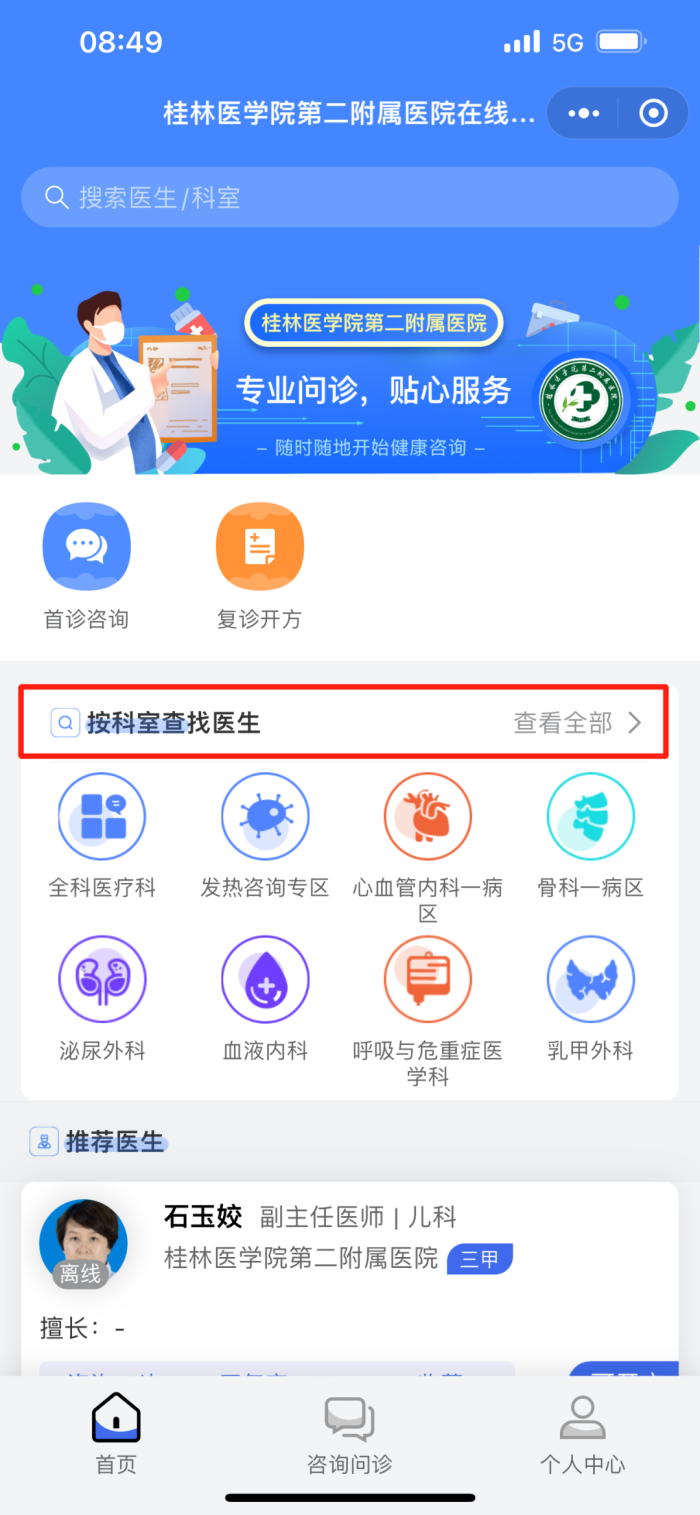
Task: Tap the hospital promotional banner
Action: point(349,380)
